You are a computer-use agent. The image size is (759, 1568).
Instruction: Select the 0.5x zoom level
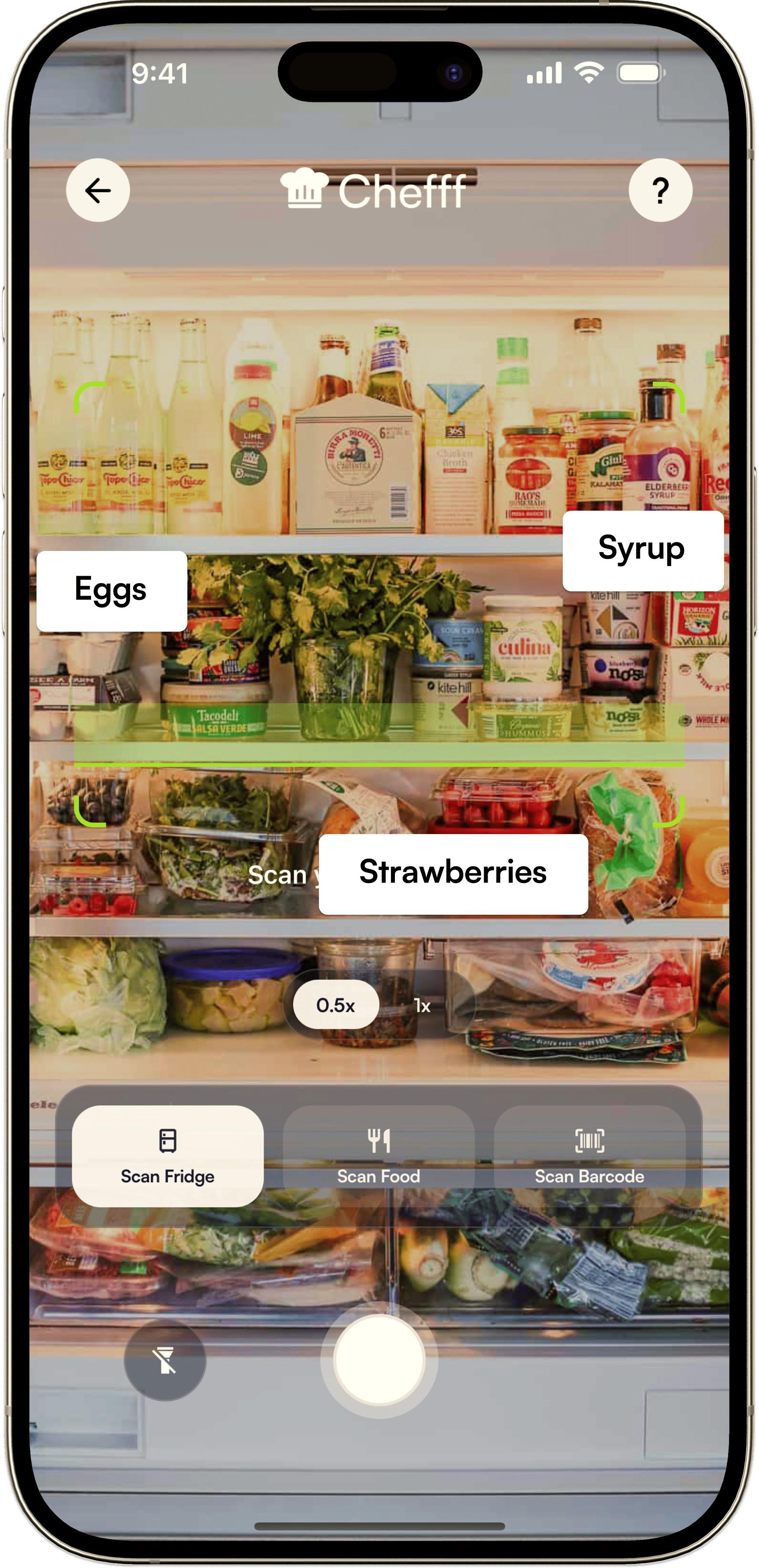coord(336,1005)
